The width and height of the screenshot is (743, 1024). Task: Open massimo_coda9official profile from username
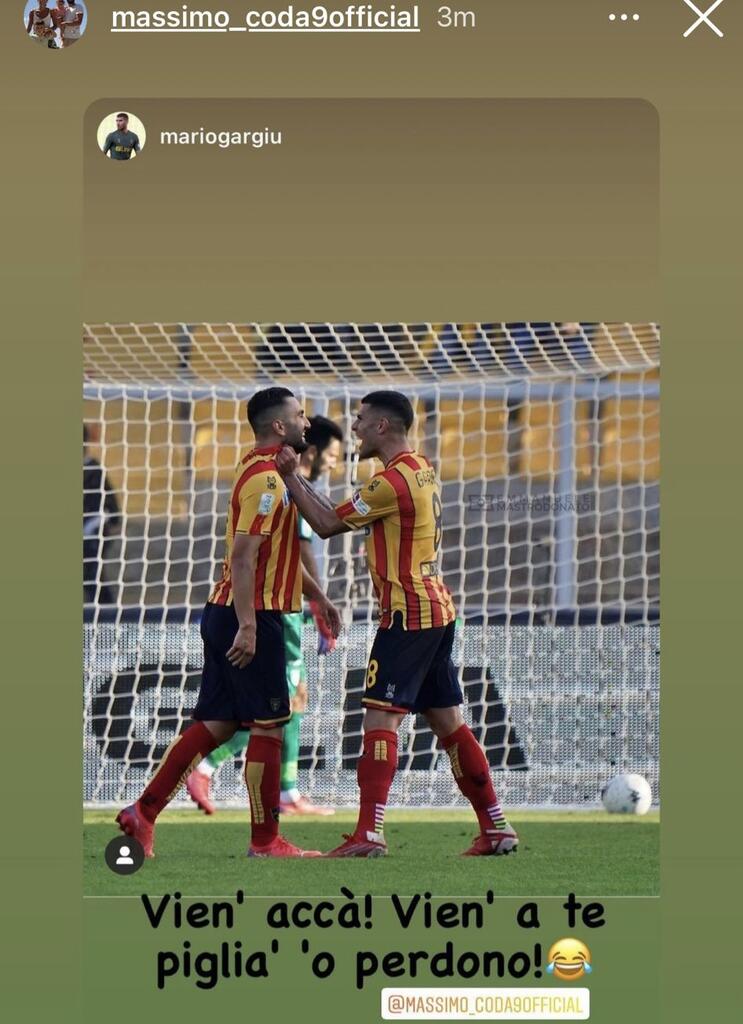point(265,17)
